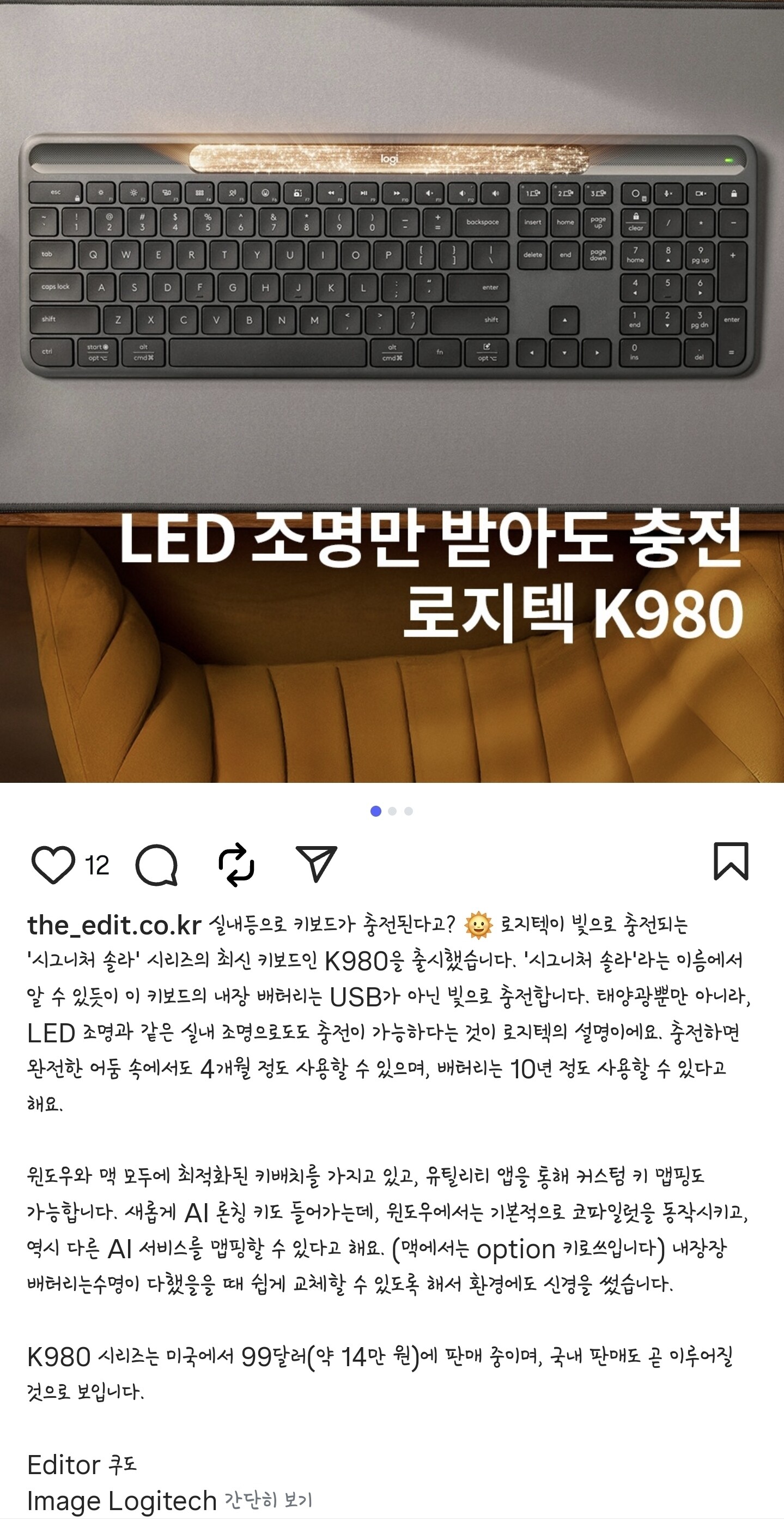Open the Logitech K980 keyboard image
This screenshot has height=1527, width=784.
coord(392,391)
